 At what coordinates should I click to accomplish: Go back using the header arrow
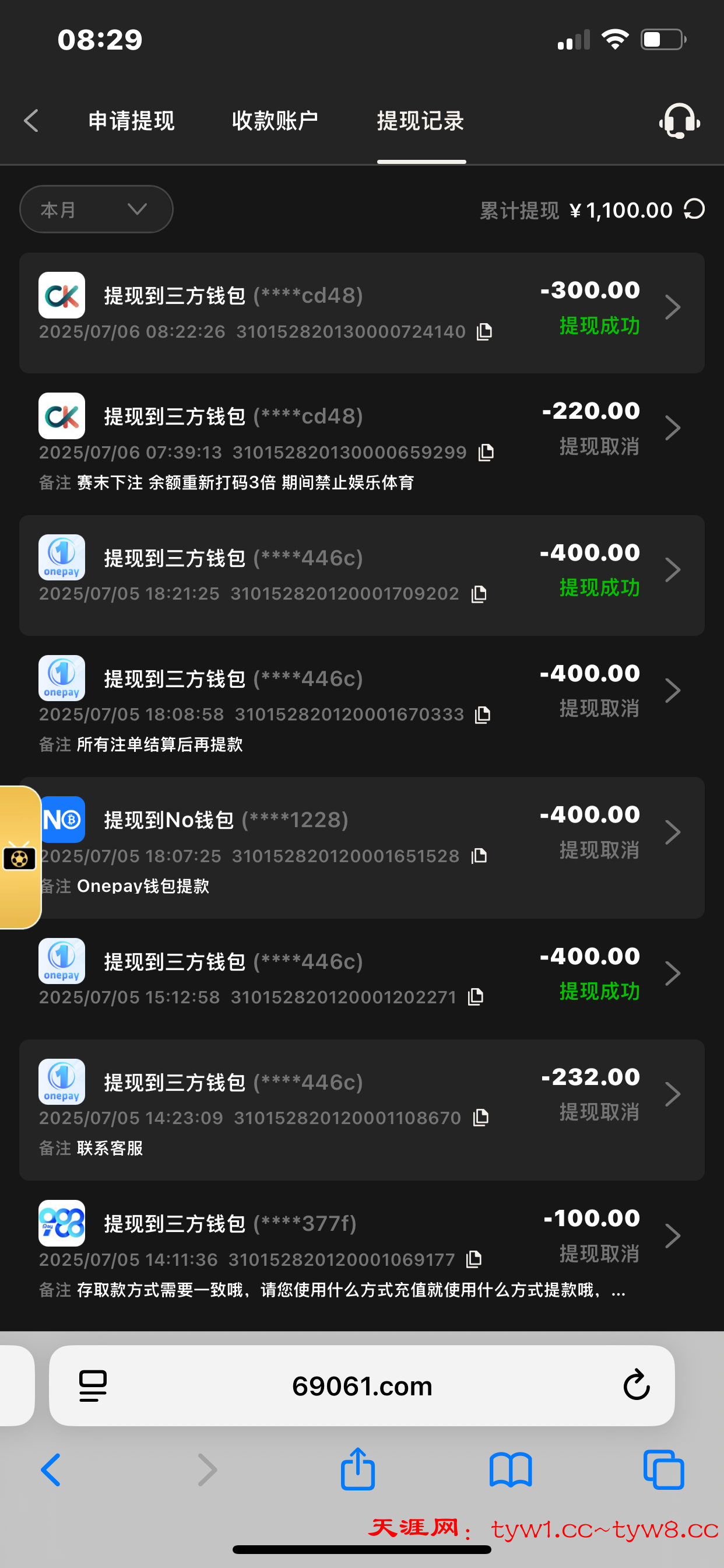tap(31, 121)
